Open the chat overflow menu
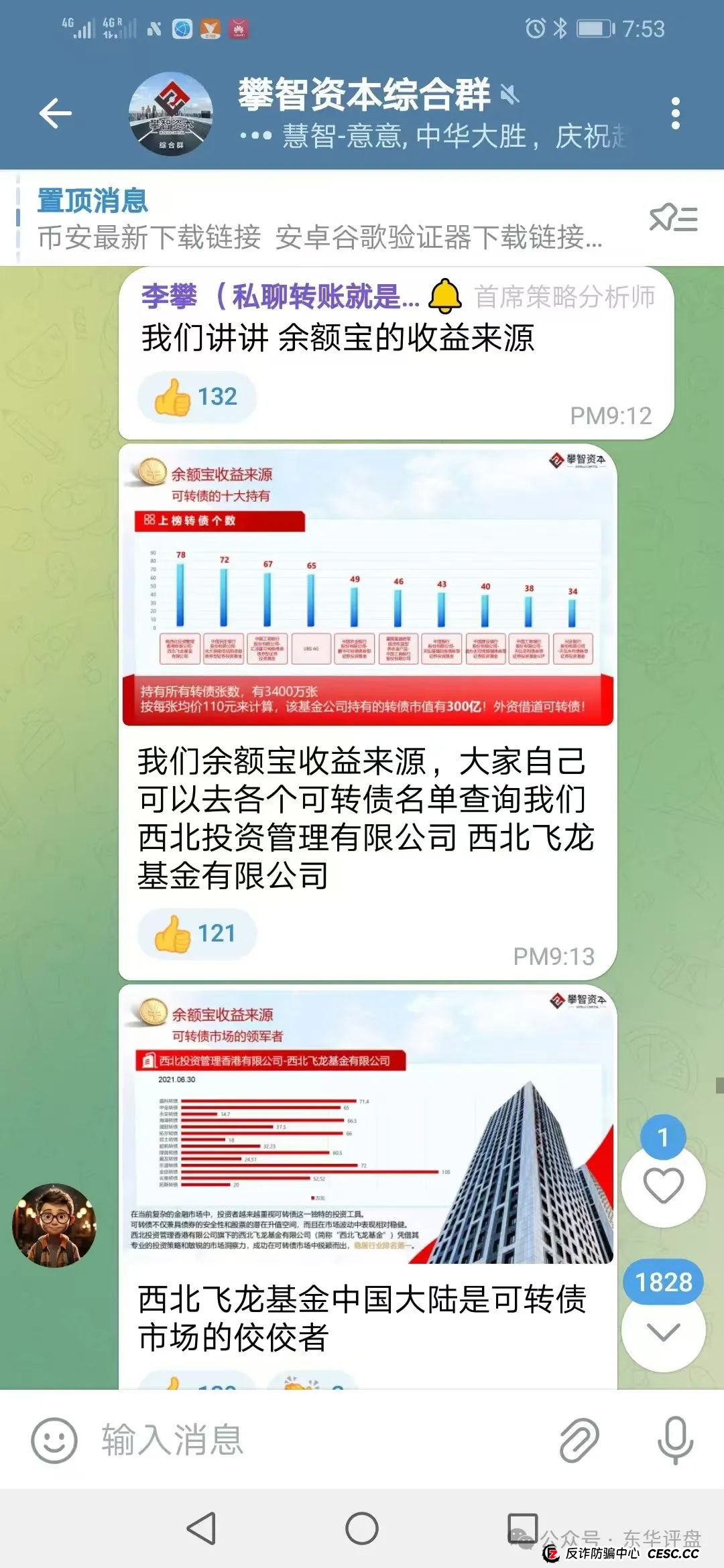This screenshot has height=1568, width=724. point(675,113)
